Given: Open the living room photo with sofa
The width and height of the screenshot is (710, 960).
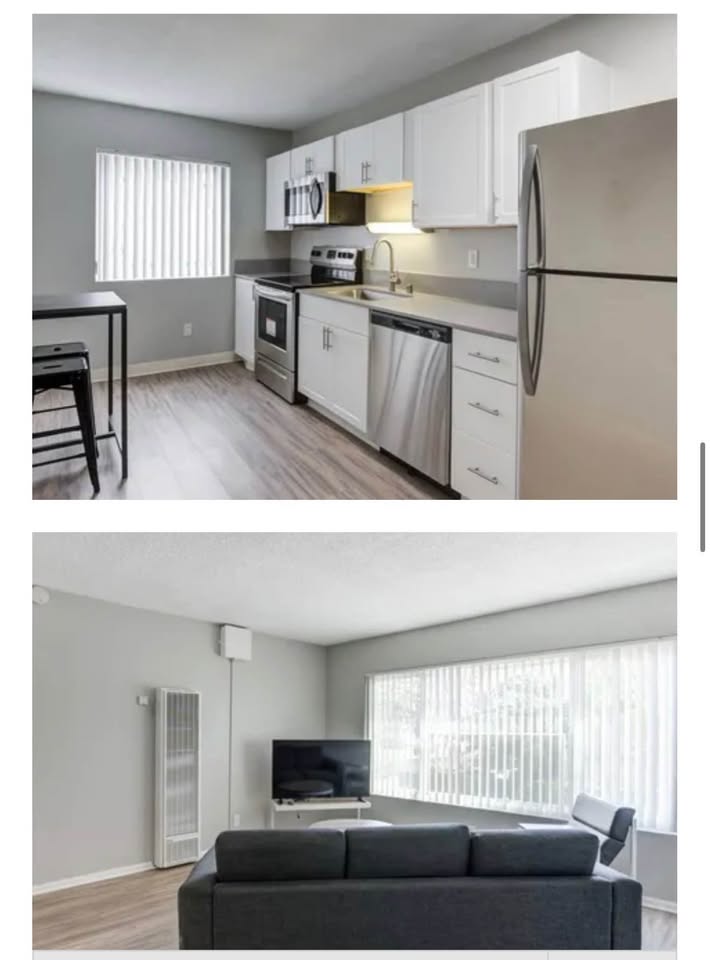Looking at the screenshot, I should 354,740.
